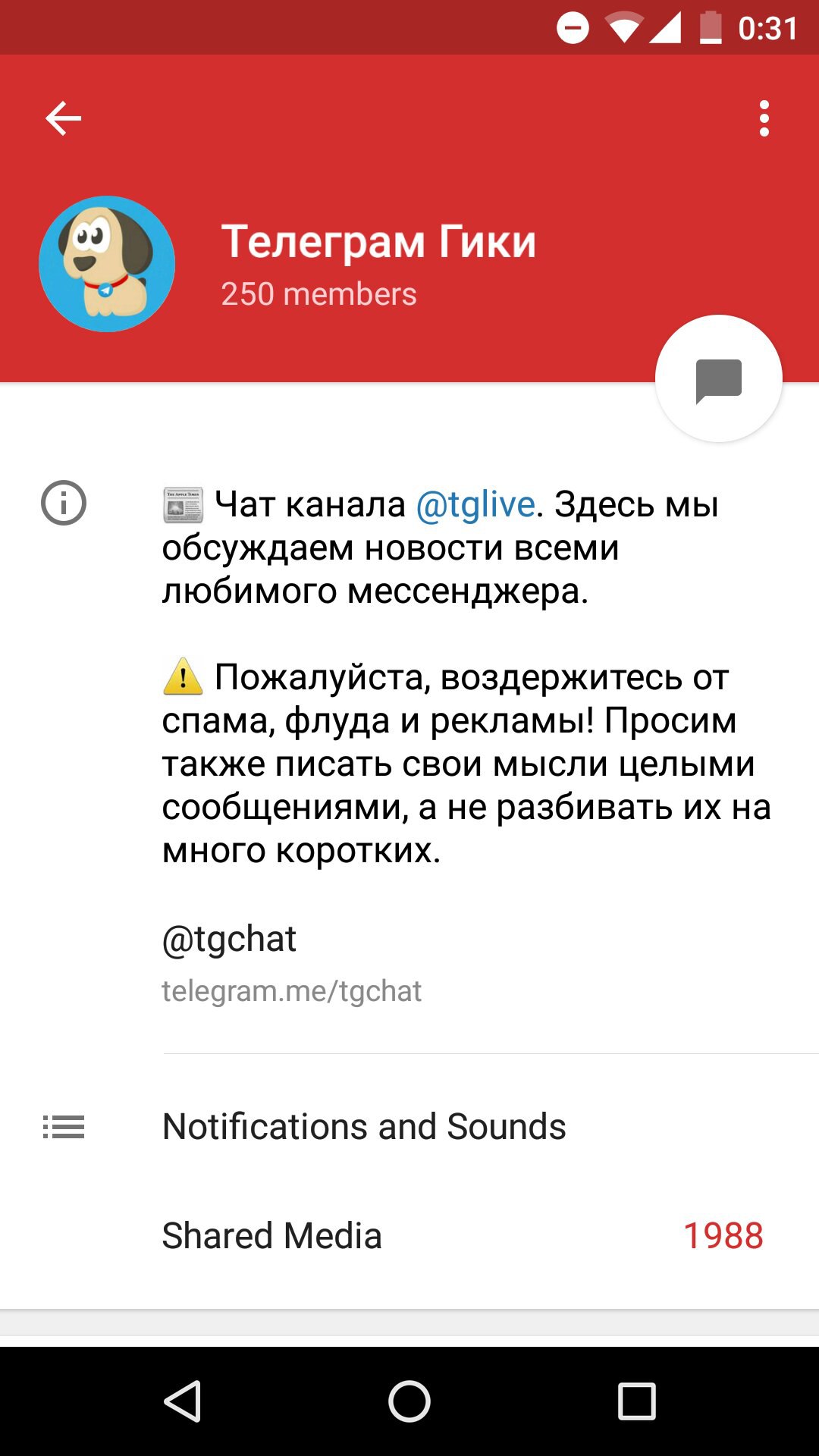Go back using the top arrow
The height and width of the screenshot is (1456, 819).
[64, 118]
